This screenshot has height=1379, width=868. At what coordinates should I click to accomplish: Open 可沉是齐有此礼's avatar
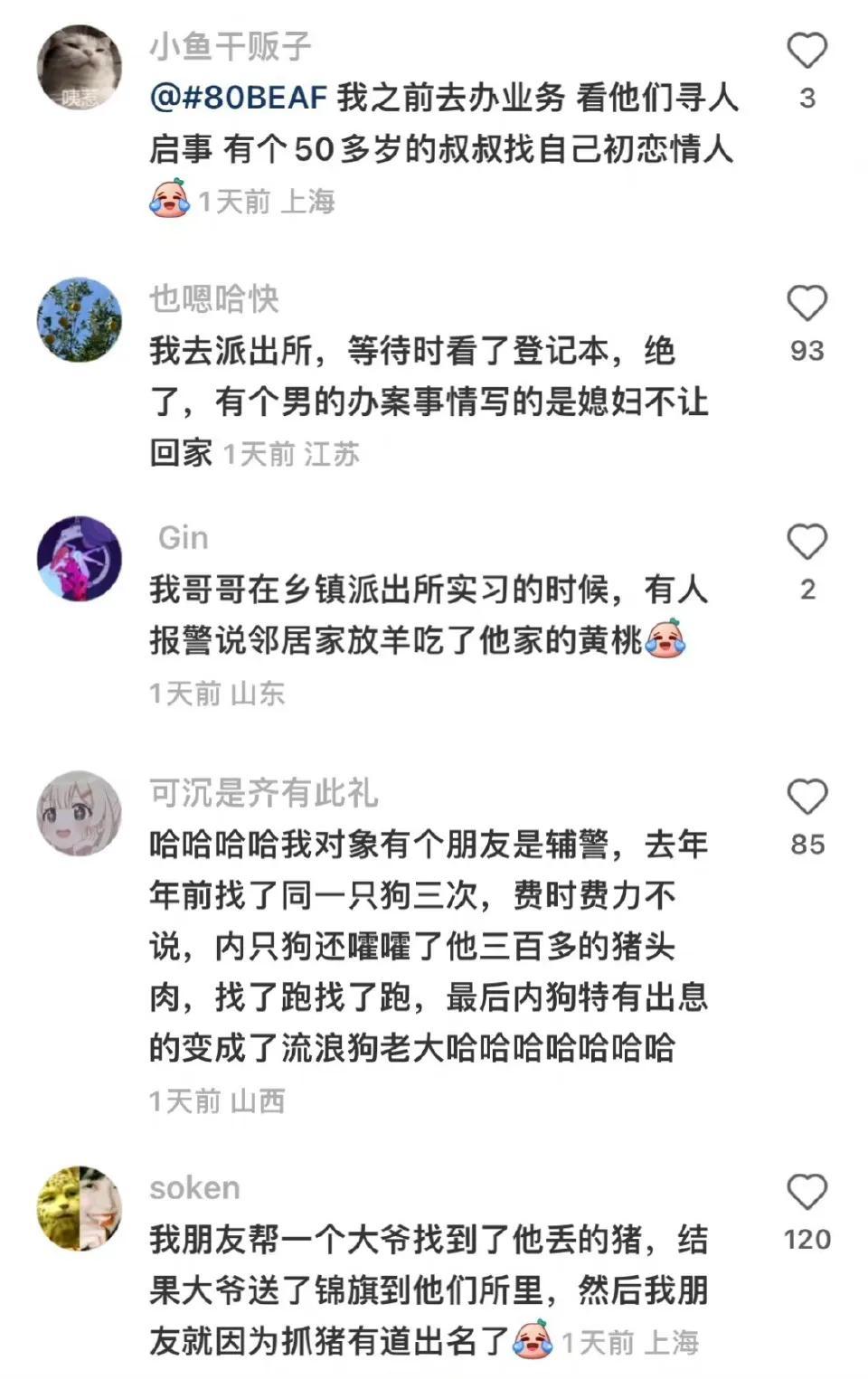pos(80,813)
